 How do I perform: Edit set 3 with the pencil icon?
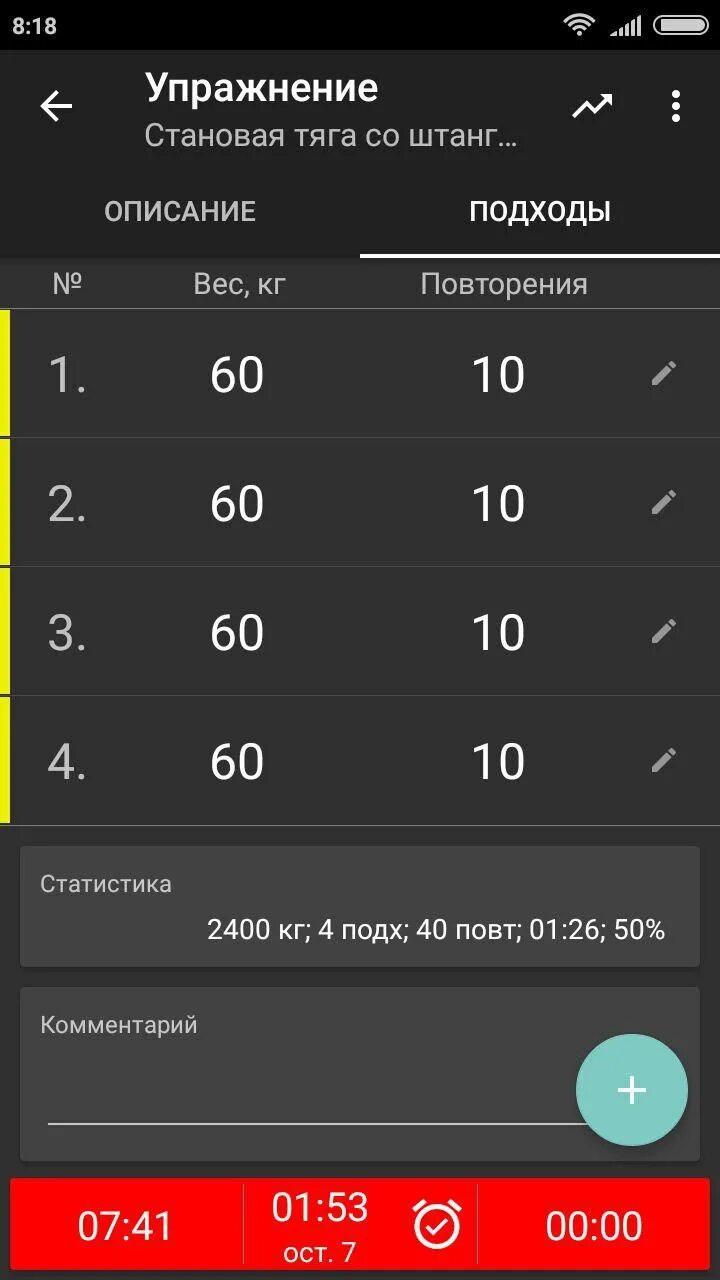pyautogui.click(x=664, y=631)
